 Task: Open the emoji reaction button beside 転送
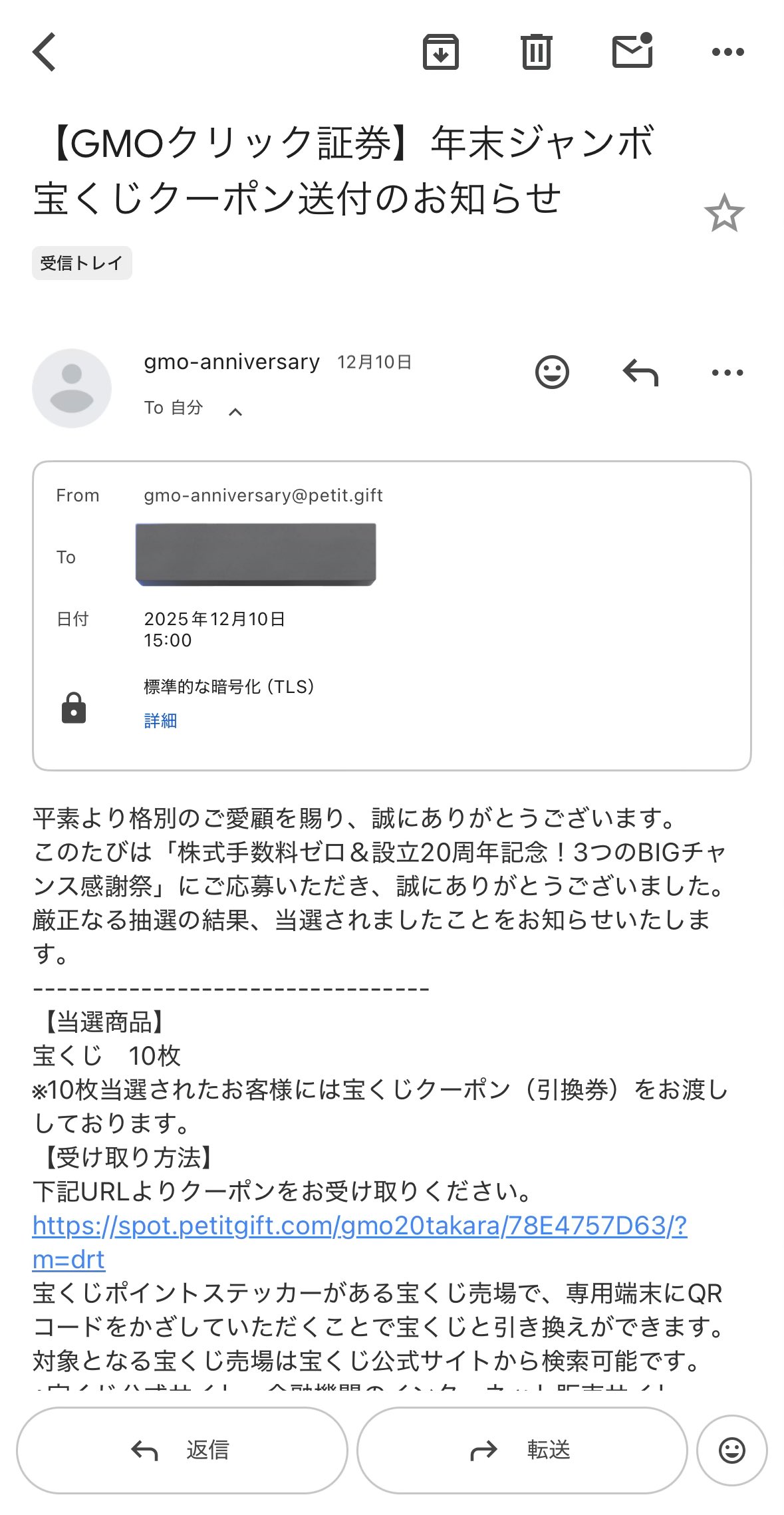732,1450
